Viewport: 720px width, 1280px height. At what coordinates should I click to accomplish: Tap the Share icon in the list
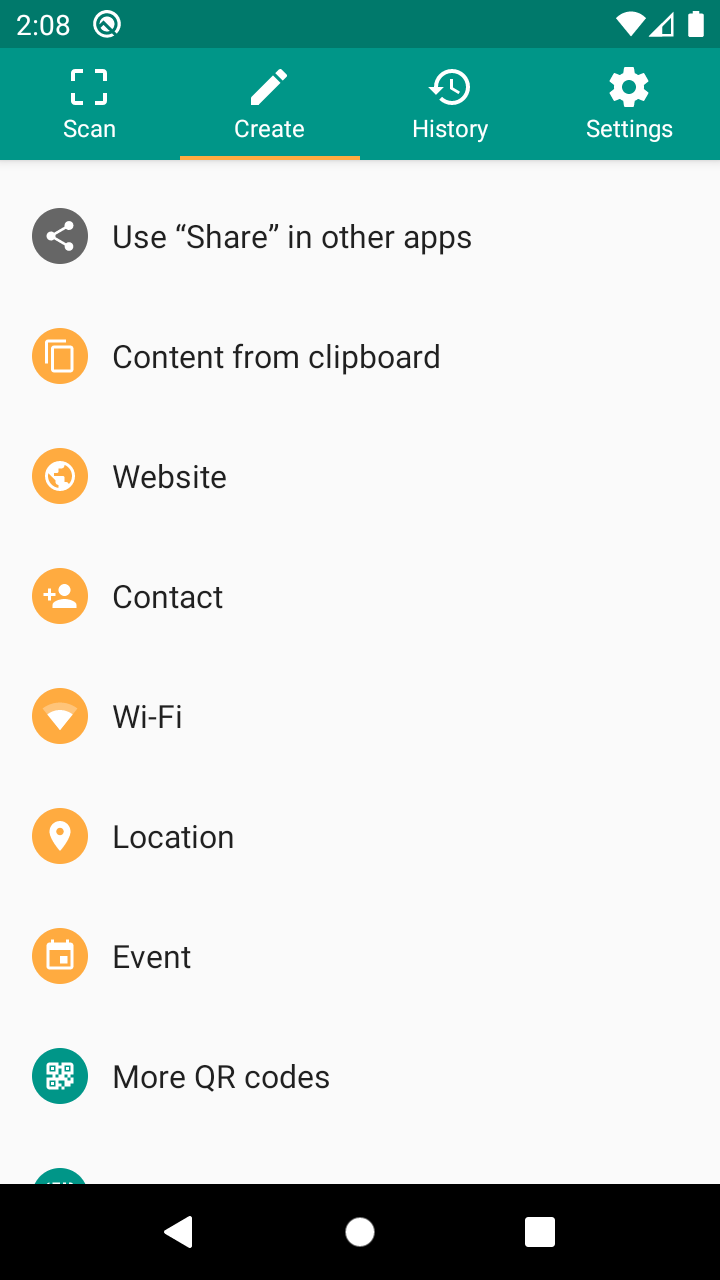(x=60, y=236)
